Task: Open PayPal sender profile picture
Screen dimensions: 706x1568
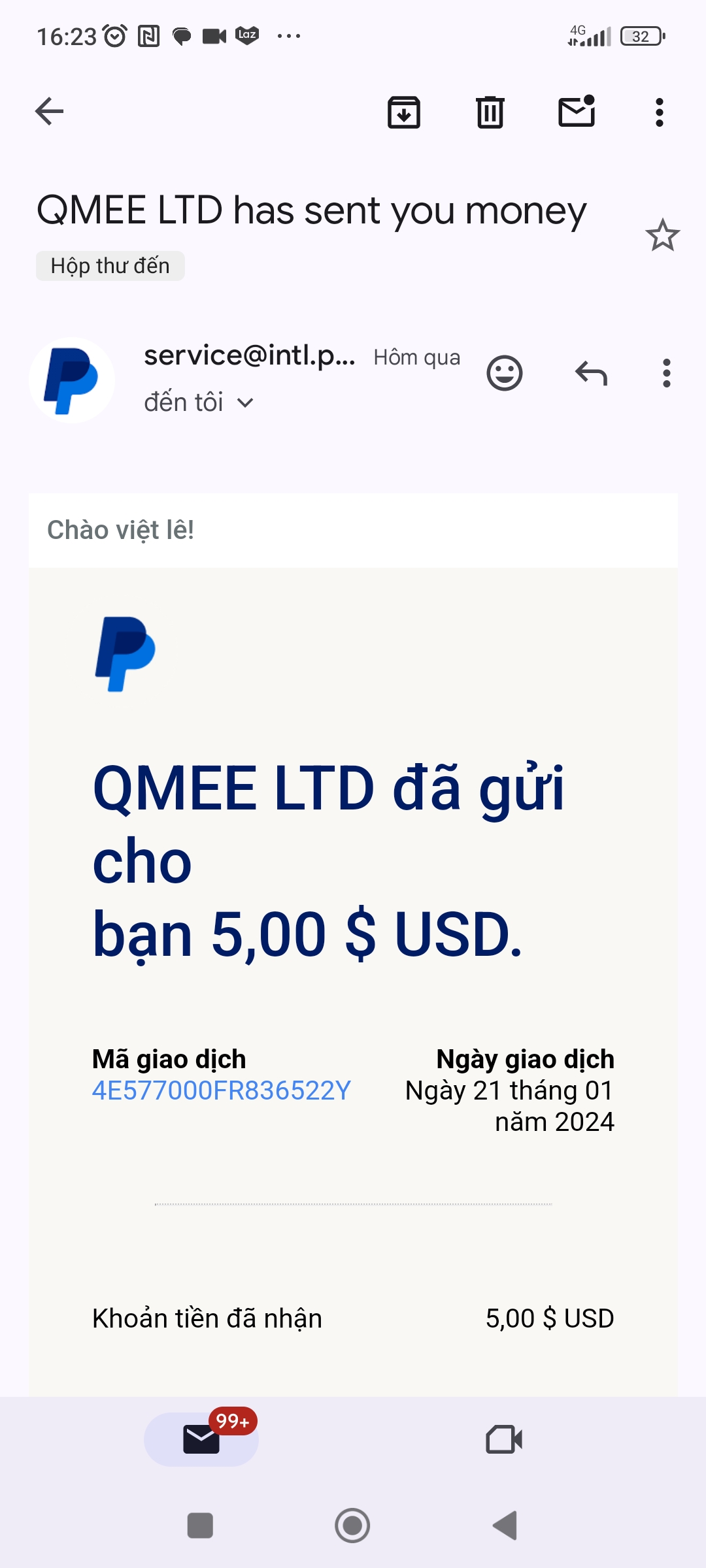Action: coord(72,380)
